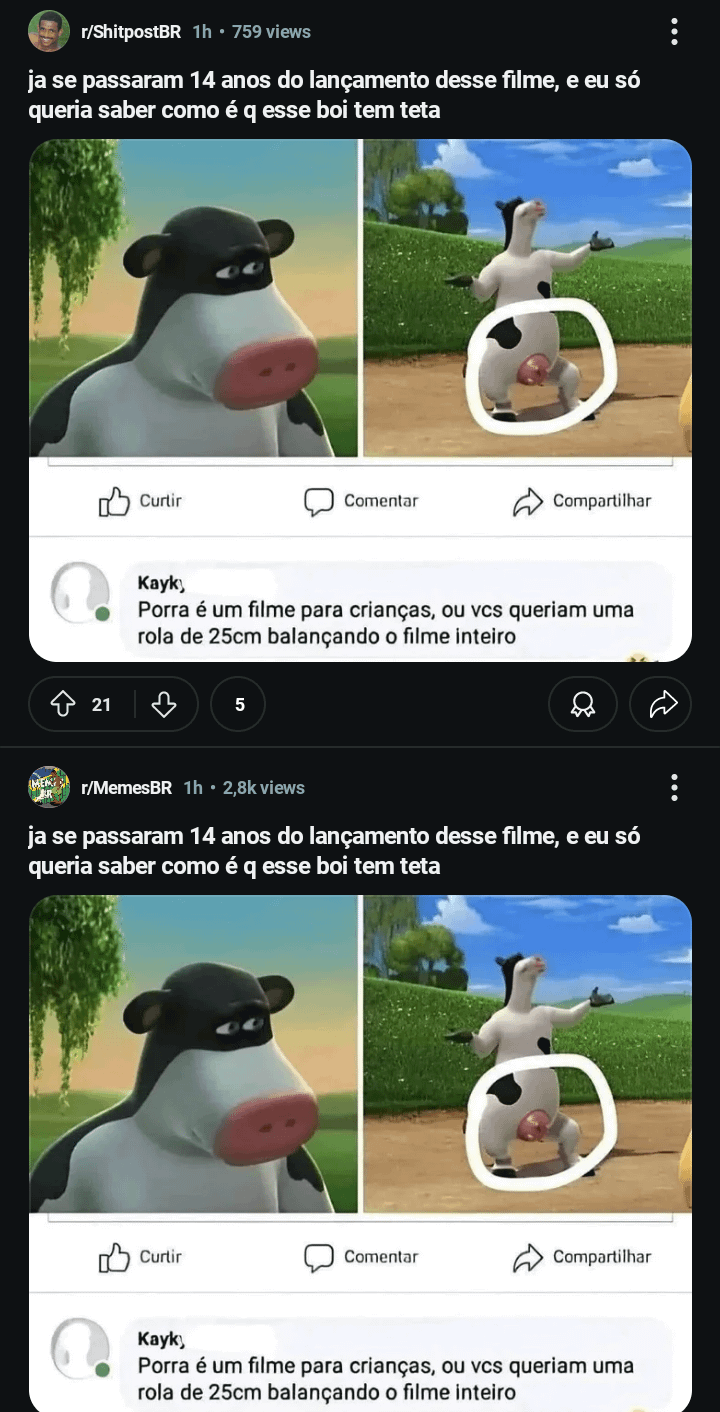The height and width of the screenshot is (1412, 720).
Task: Open the r/MemesBR post image
Action: pyautogui.click(x=360, y=1150)
